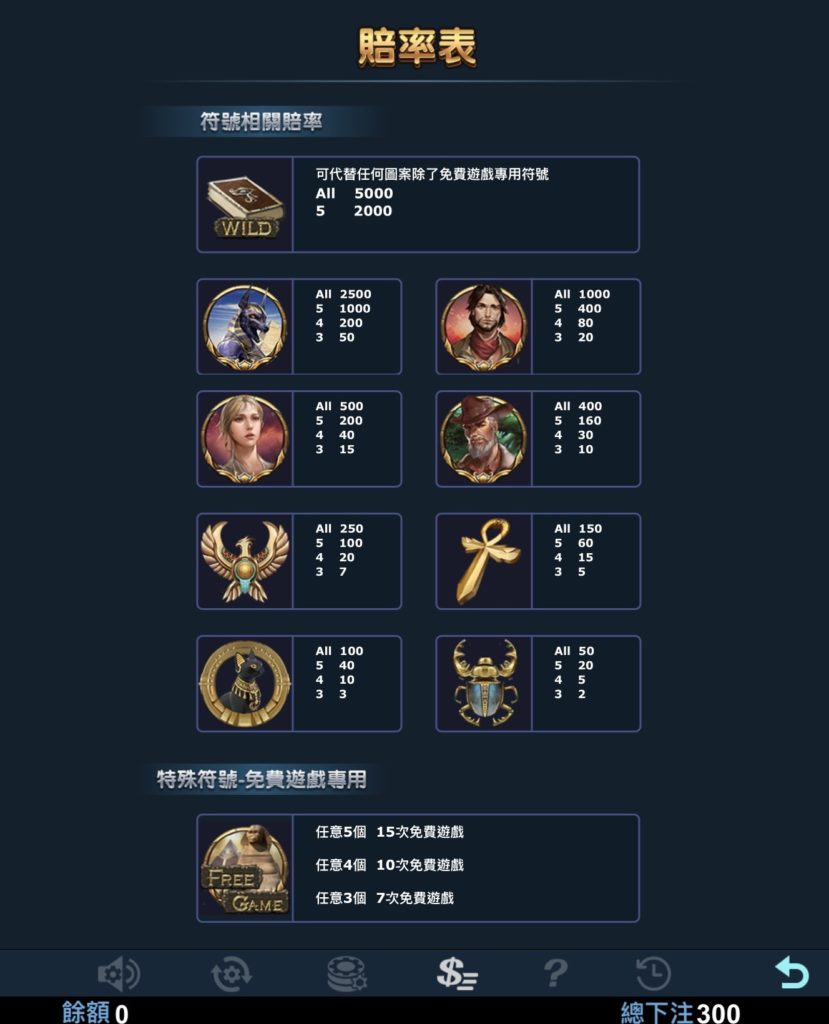Toggle the sound speaker icon
829x1024 pixels.
[x=118, y=973]
